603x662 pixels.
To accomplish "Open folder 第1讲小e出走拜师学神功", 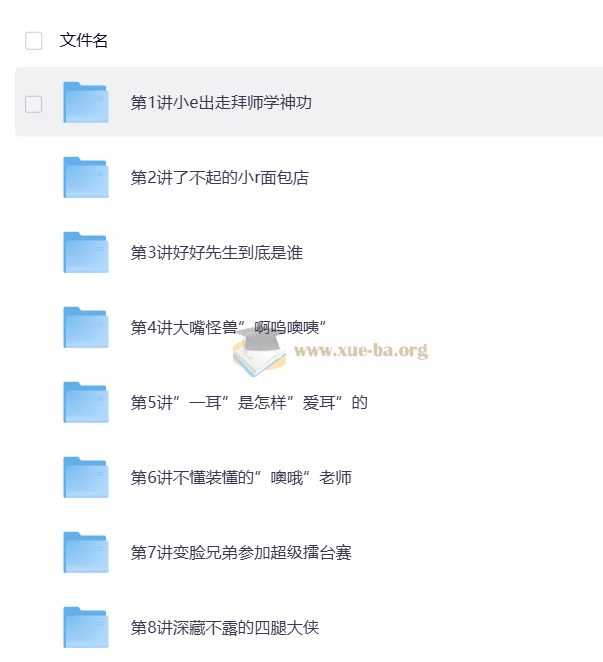I will [222, 103].
